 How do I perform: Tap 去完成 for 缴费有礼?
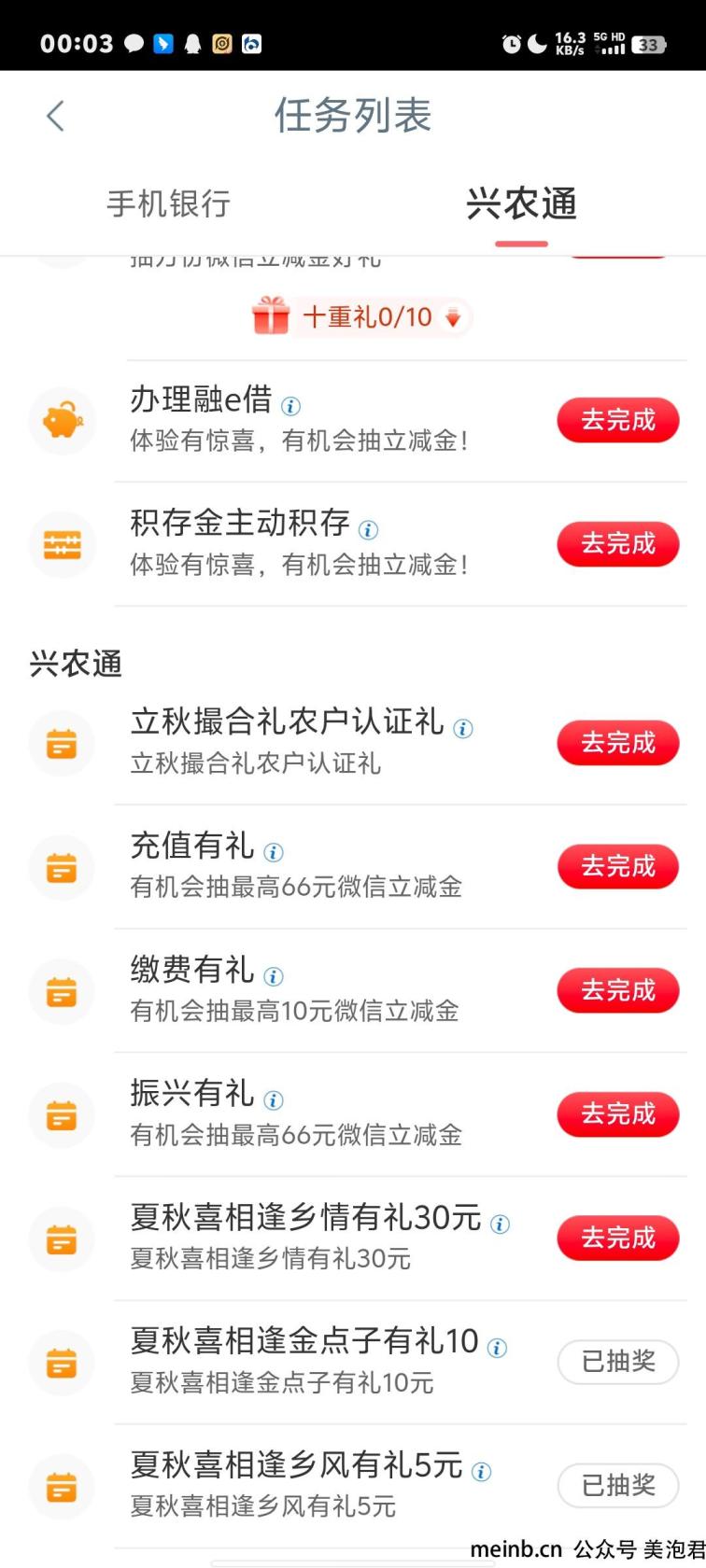[618, 990]
